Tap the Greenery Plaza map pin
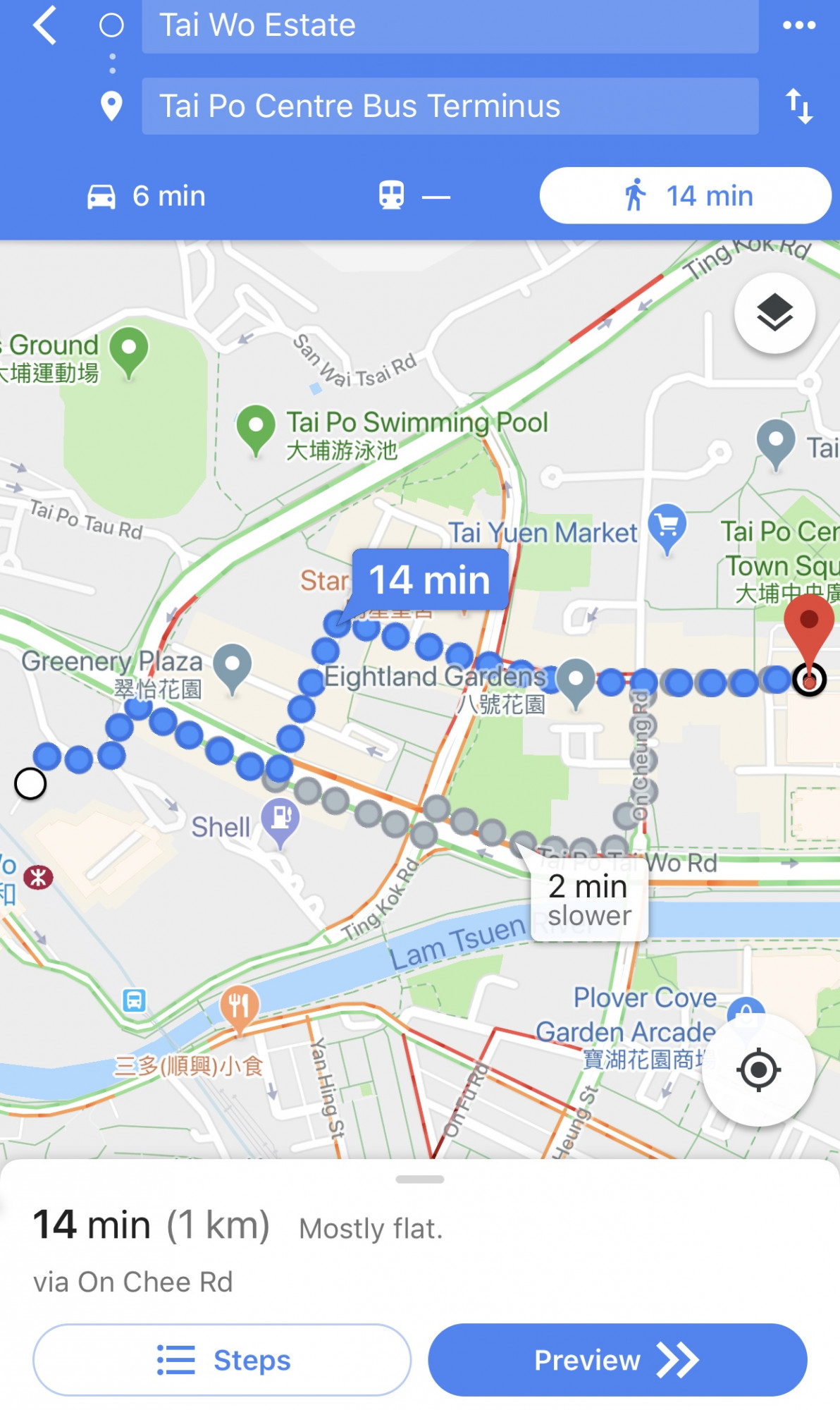 click(233, 666)
